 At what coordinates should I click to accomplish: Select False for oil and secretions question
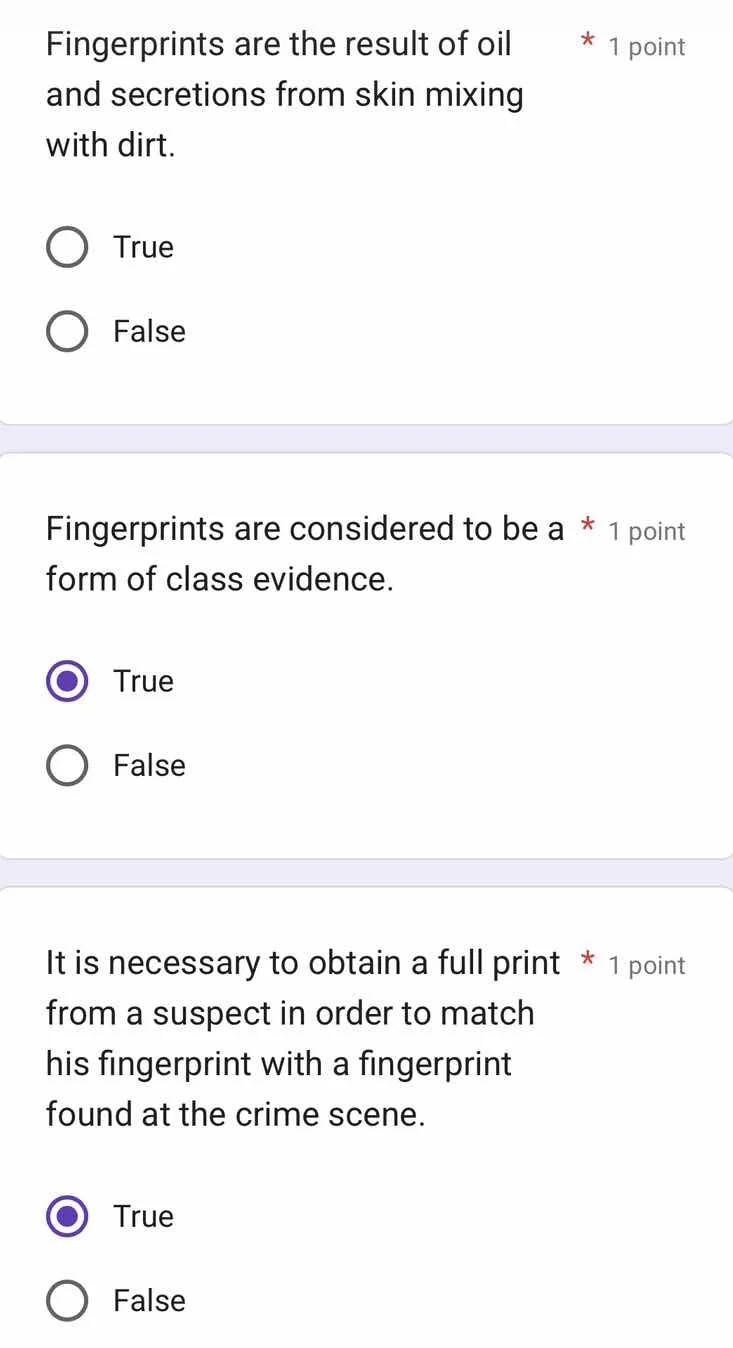point(67,331)
